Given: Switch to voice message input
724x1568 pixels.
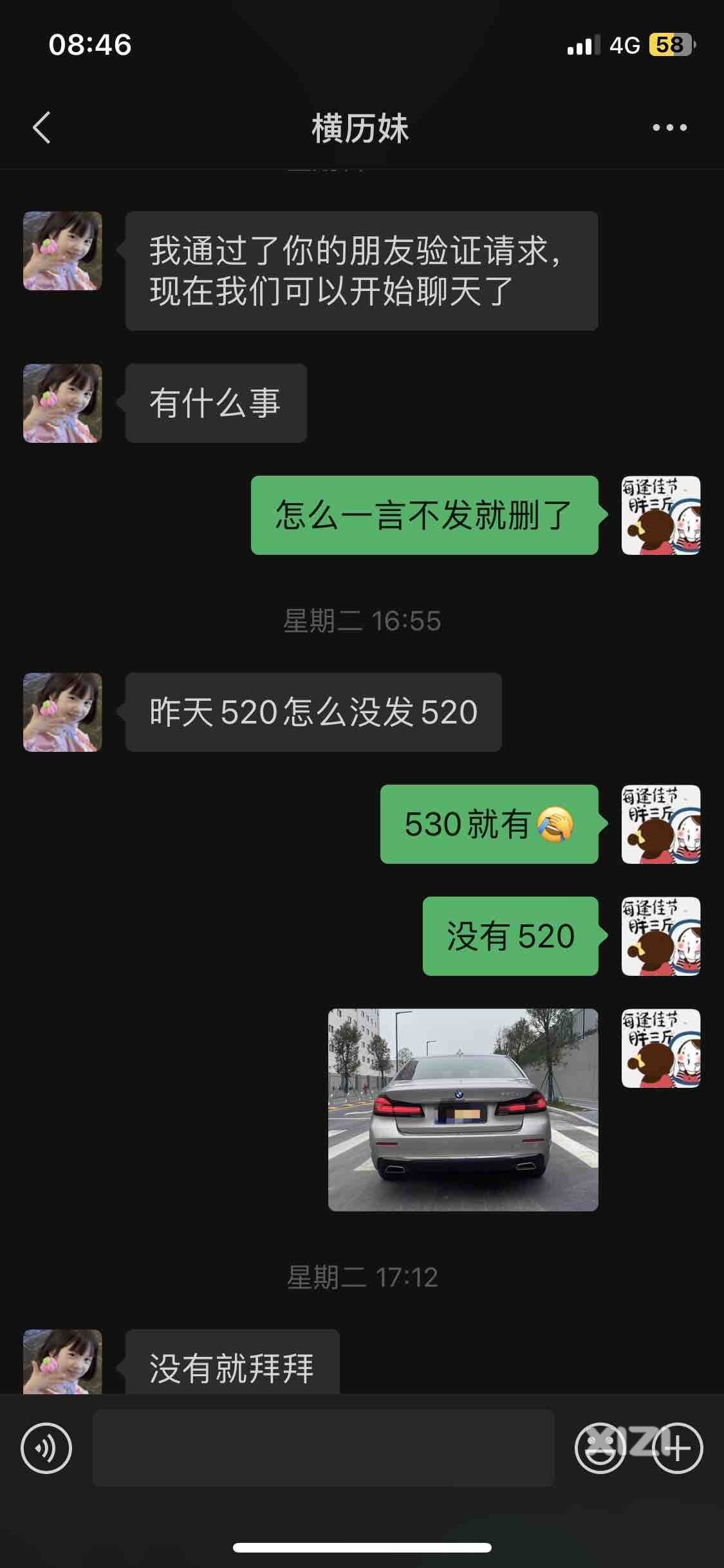Looking at the screenshot, I should tap(46, 1448).
